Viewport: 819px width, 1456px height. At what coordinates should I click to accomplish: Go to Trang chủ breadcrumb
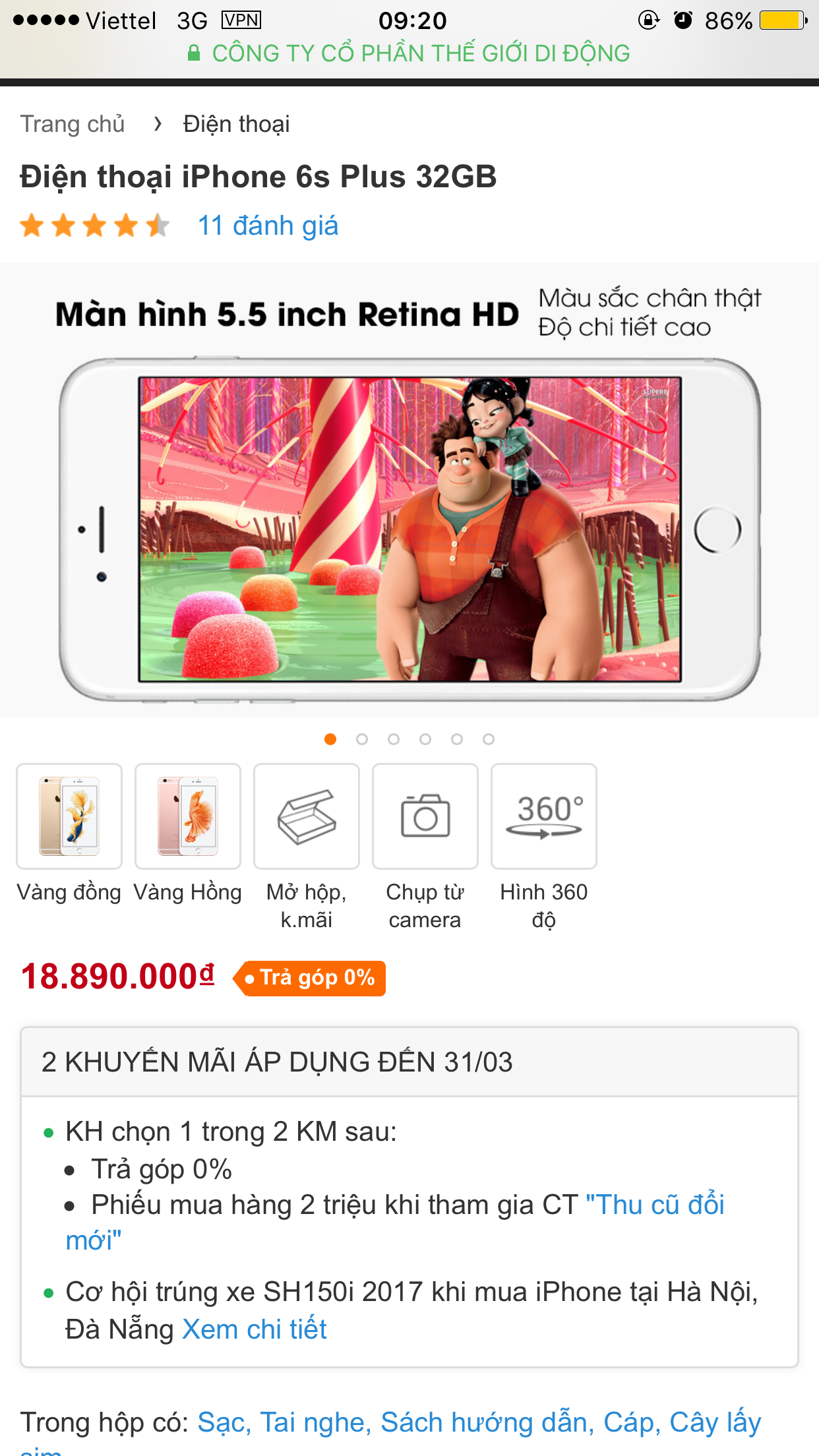pyautogui.click(x=73, y=124)
